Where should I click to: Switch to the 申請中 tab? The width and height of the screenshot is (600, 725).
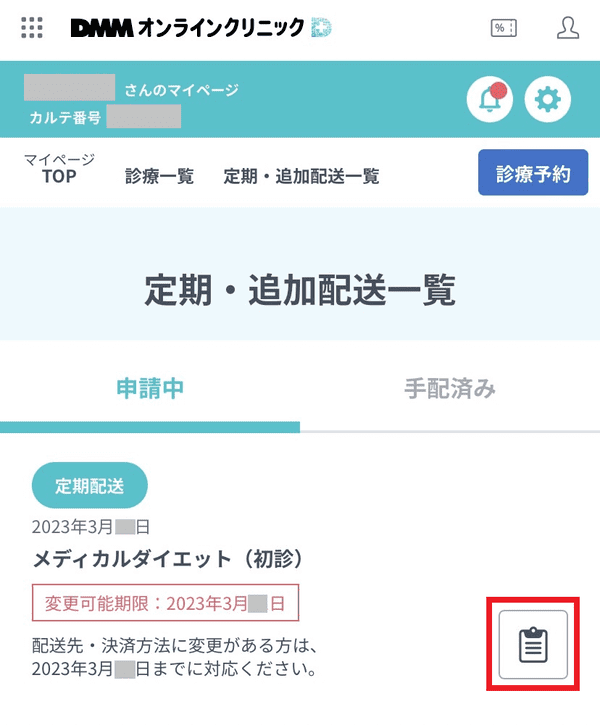pos(150,388)
